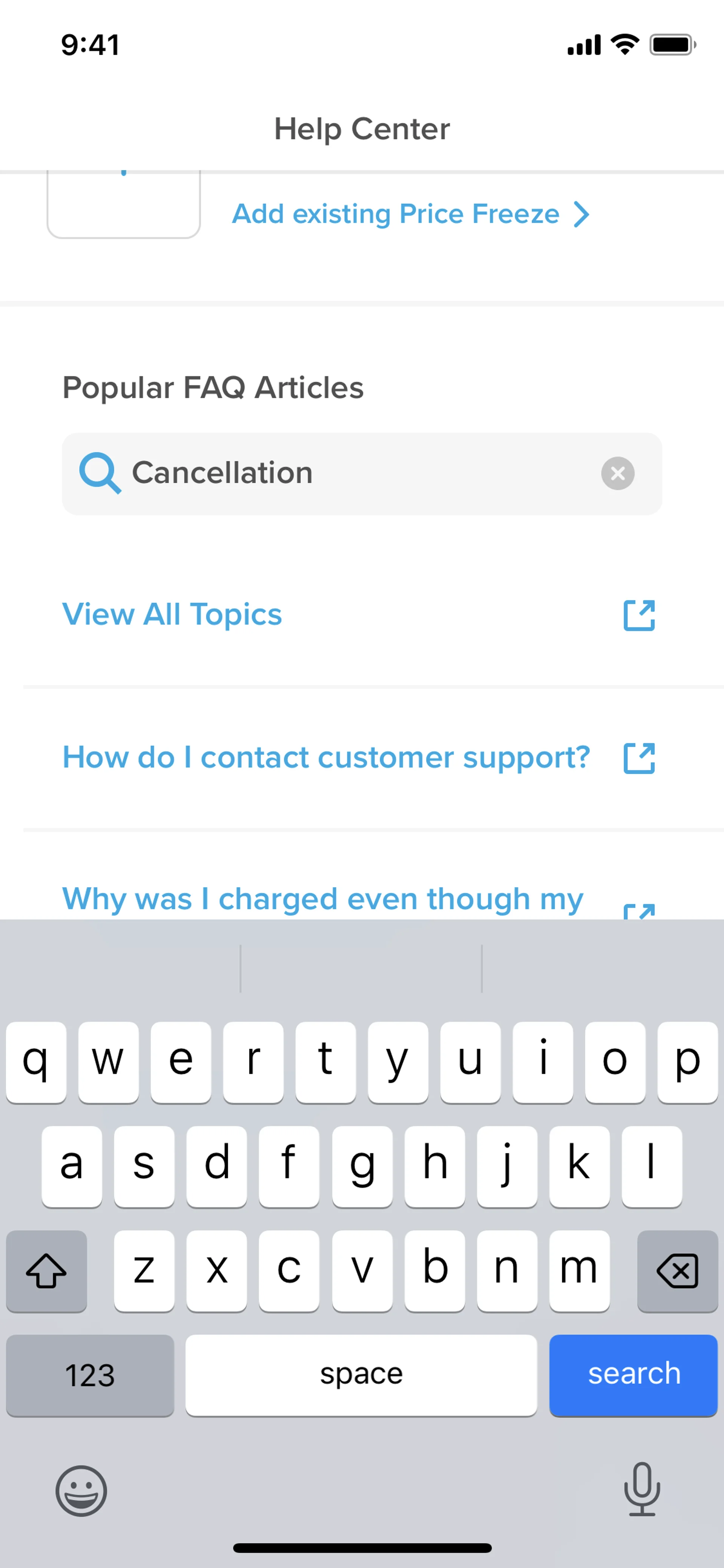Clear the Cancellation search text
Image resolution: width=724 pixels, height=1568 pixels.
617,473
